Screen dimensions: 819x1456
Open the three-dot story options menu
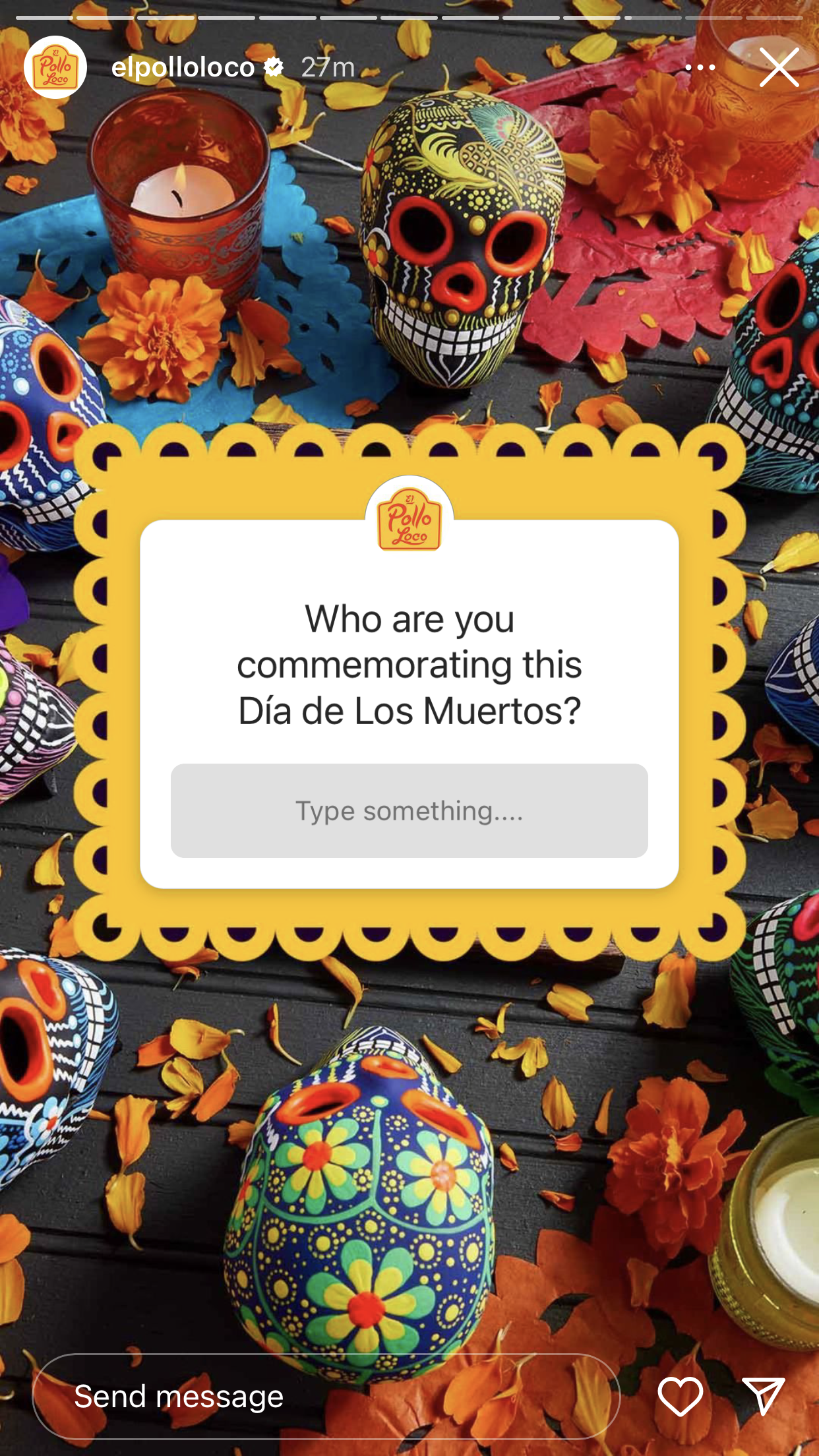700,67
